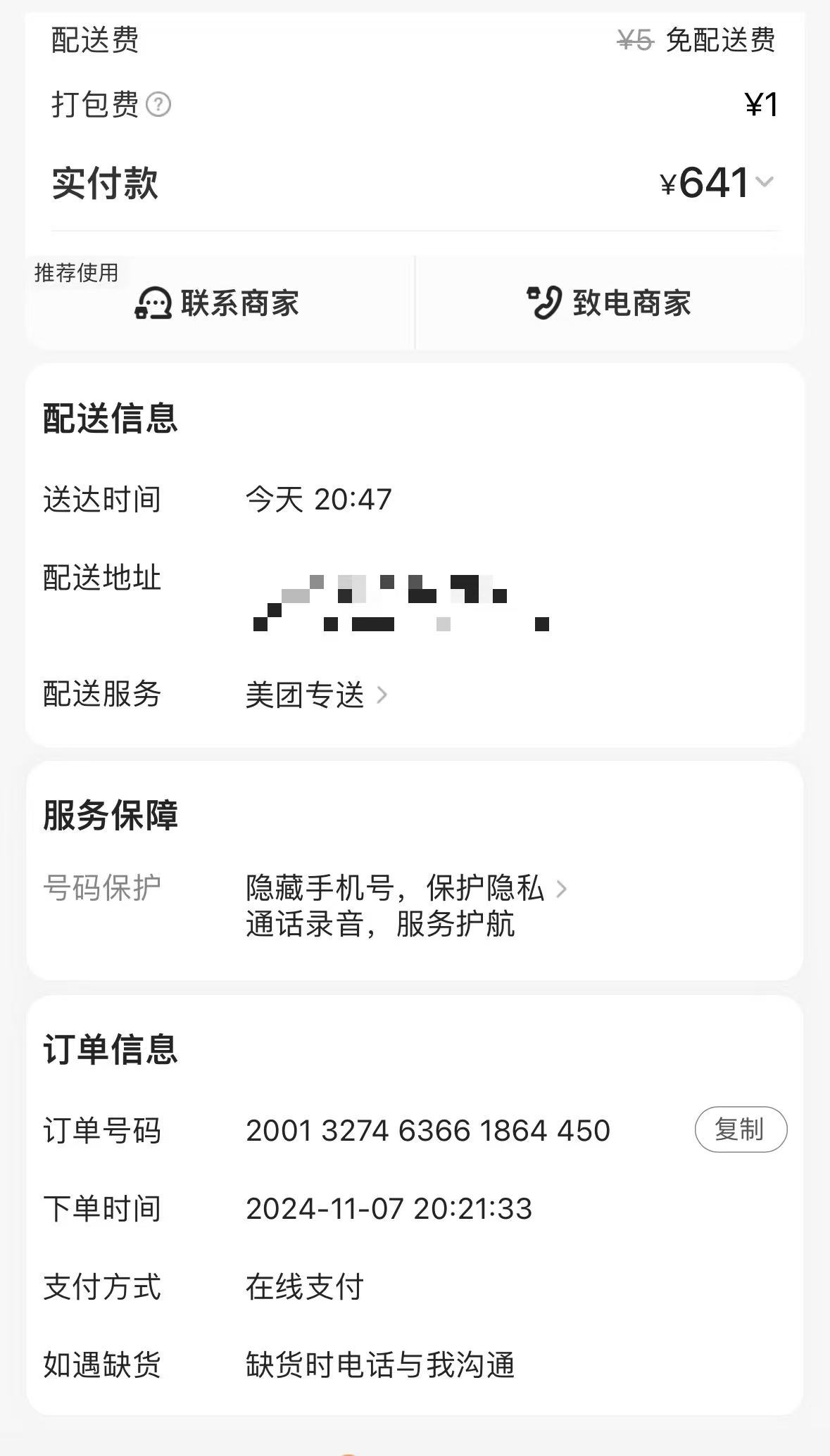Open 隐藏手机号，保护隐私 number protection details
The height and width of the screenshot is (1456, 830).
pyautogui.click(x=406, y=888)
